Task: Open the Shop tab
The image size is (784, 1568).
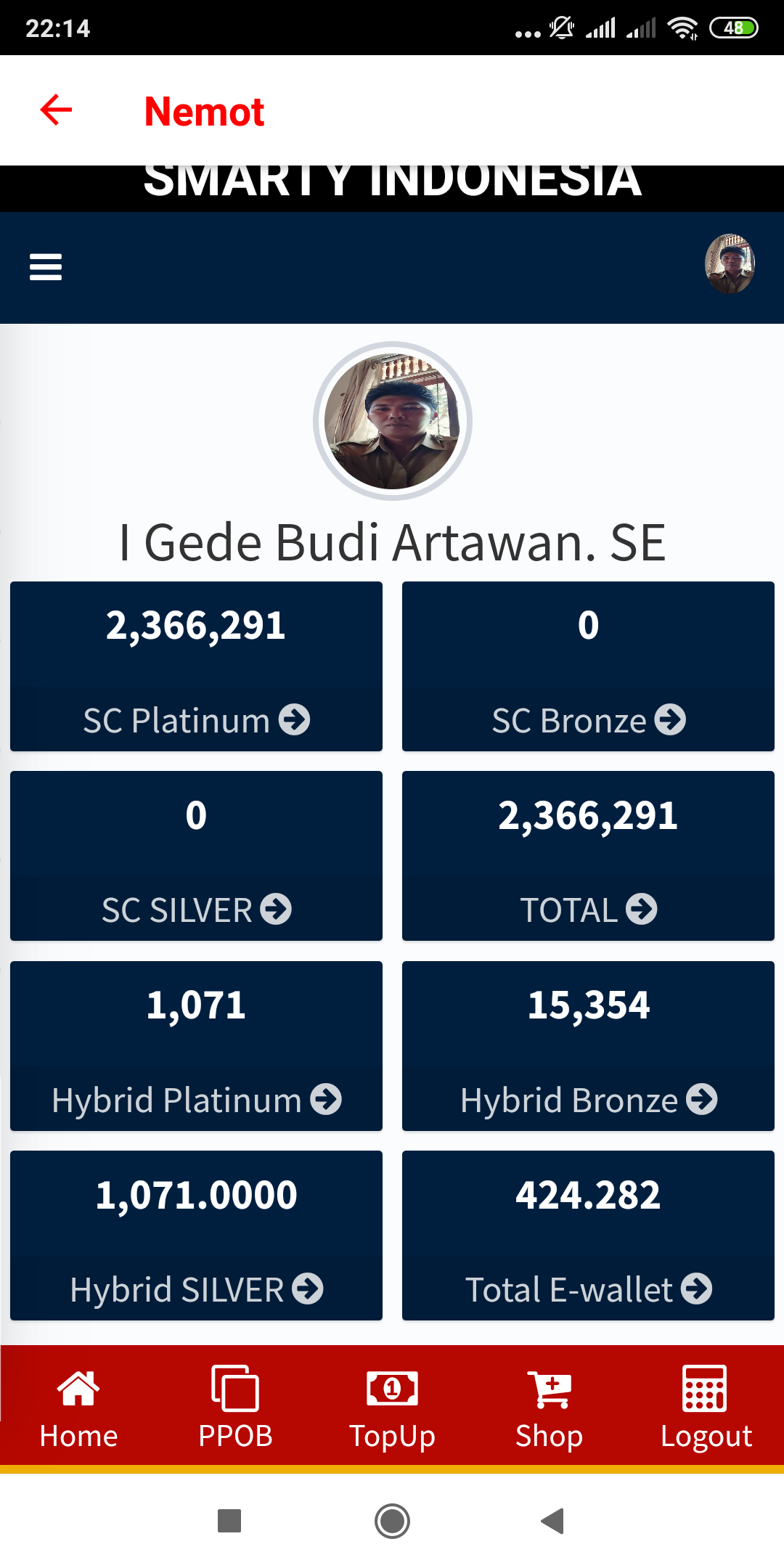Action: [550, 1408]
